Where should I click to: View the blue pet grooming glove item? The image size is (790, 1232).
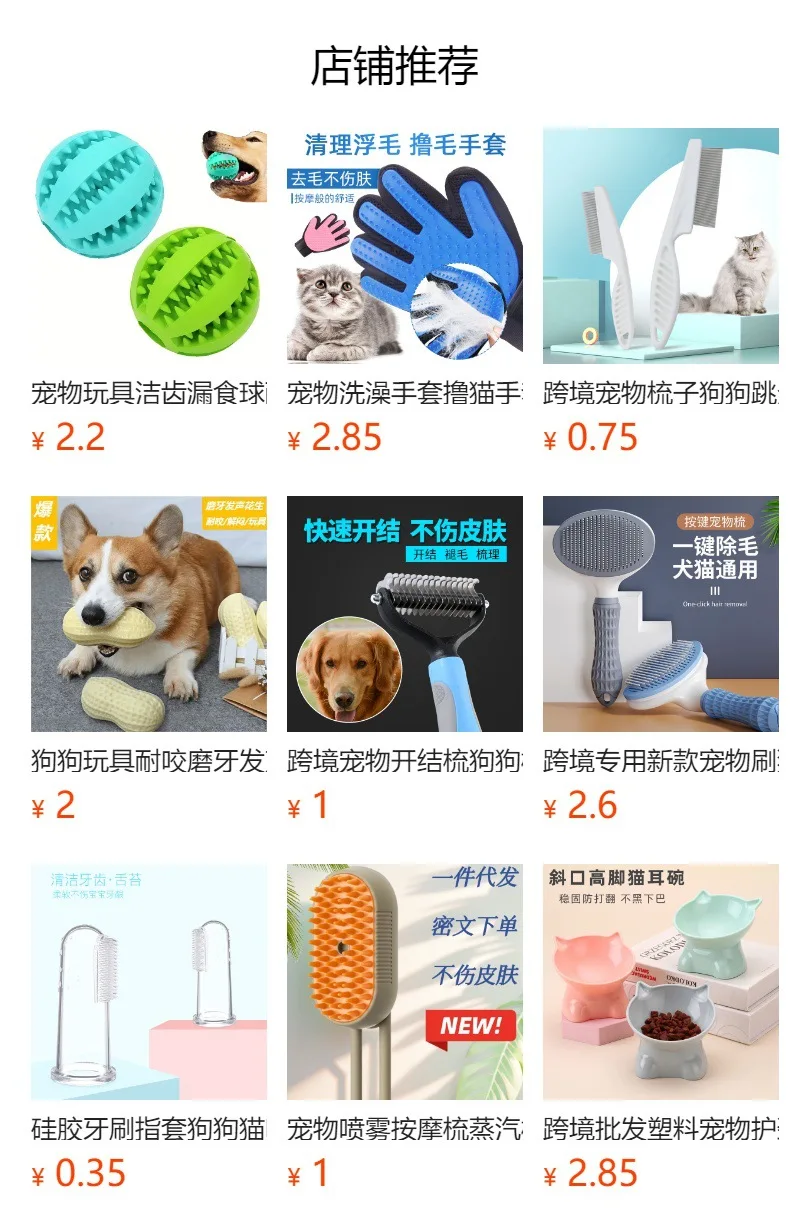click(x=404, y=246)
